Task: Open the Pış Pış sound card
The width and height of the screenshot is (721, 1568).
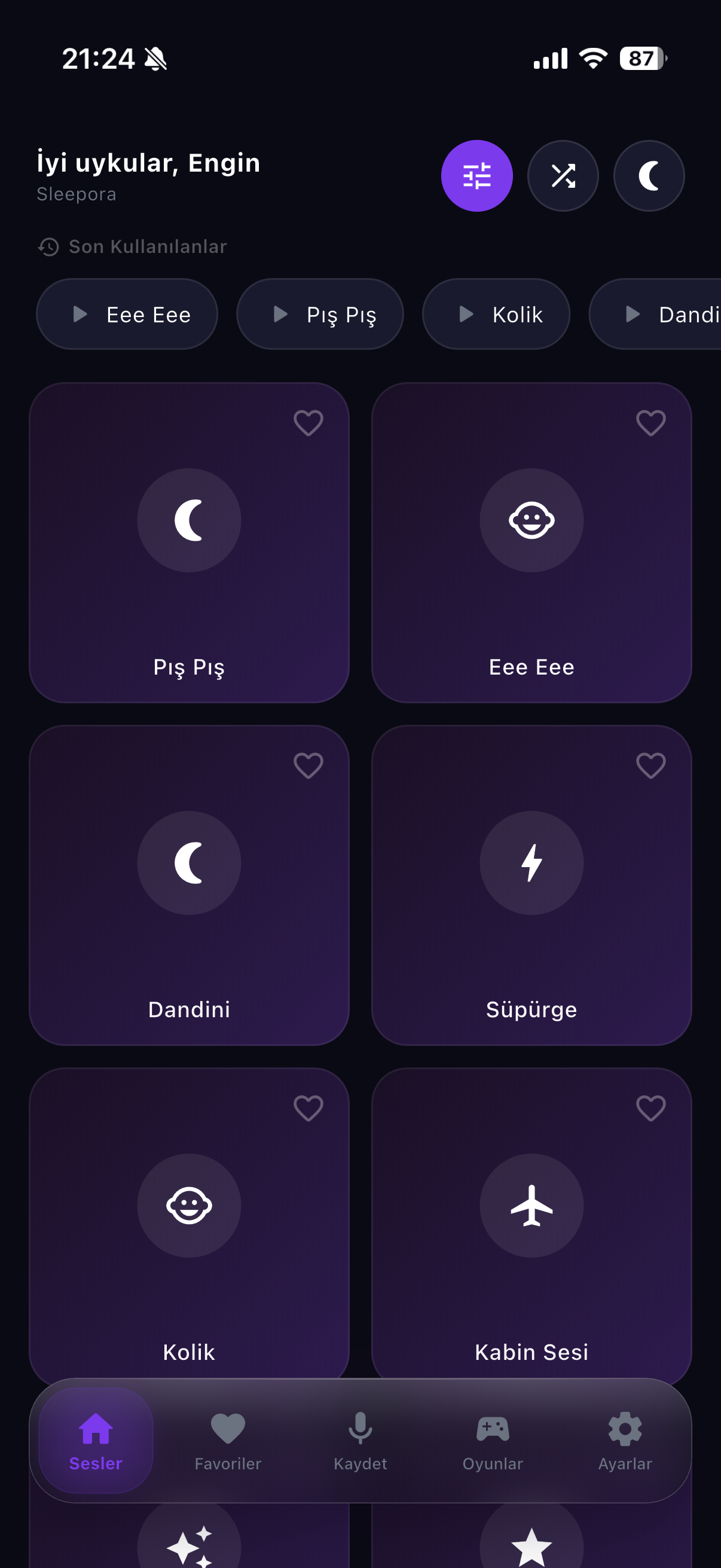Action: point(190,548)
